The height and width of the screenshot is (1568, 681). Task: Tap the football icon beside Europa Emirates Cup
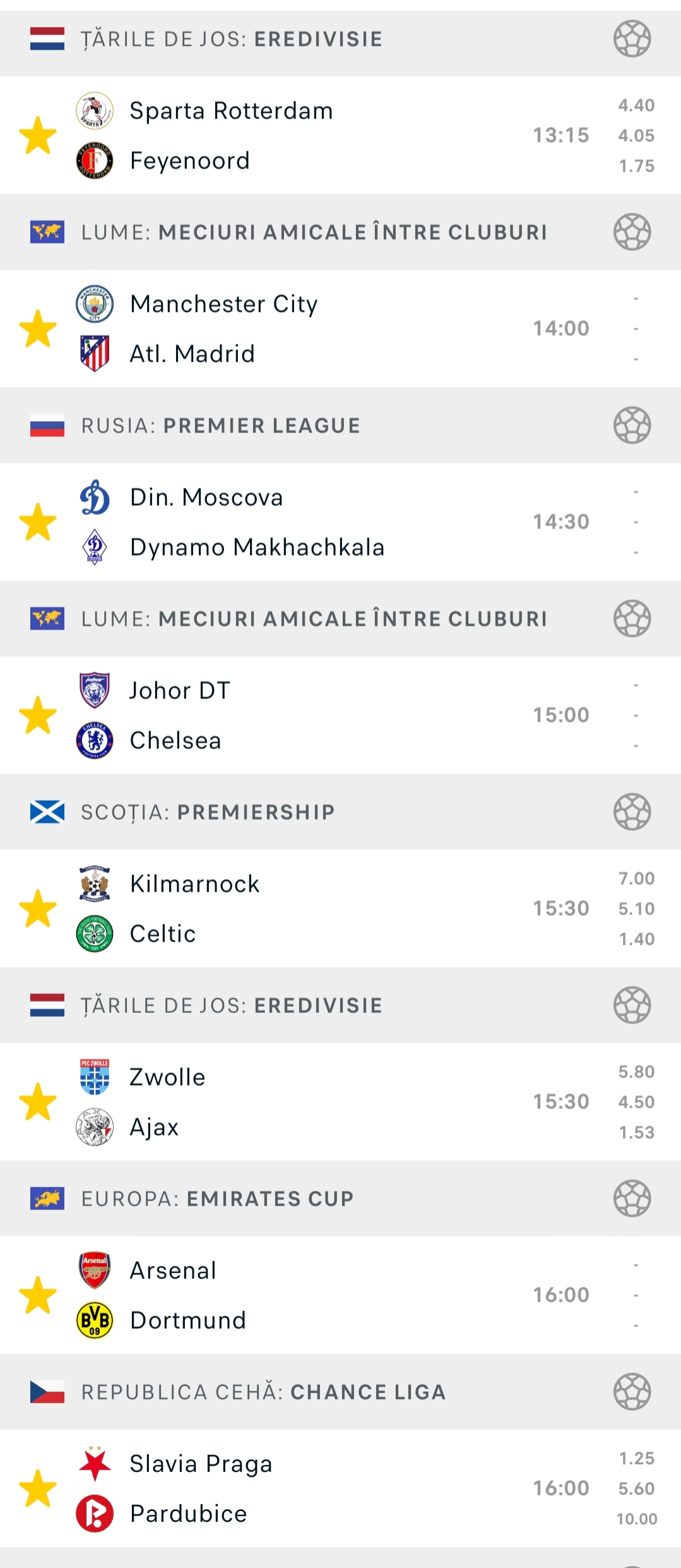tap(632, 1198)
